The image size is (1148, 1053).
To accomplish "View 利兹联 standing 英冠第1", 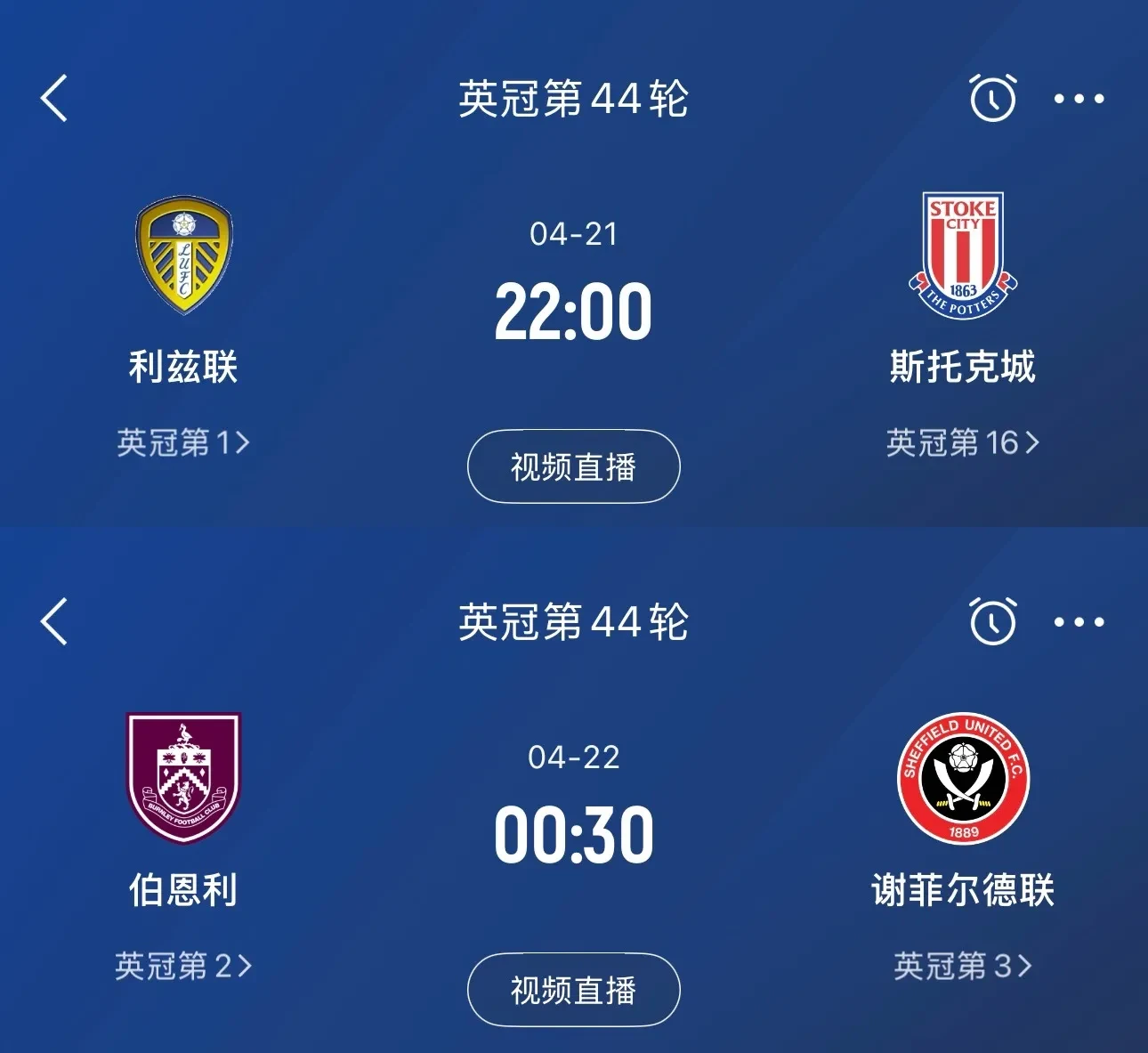I will click(x=183, y=442).
